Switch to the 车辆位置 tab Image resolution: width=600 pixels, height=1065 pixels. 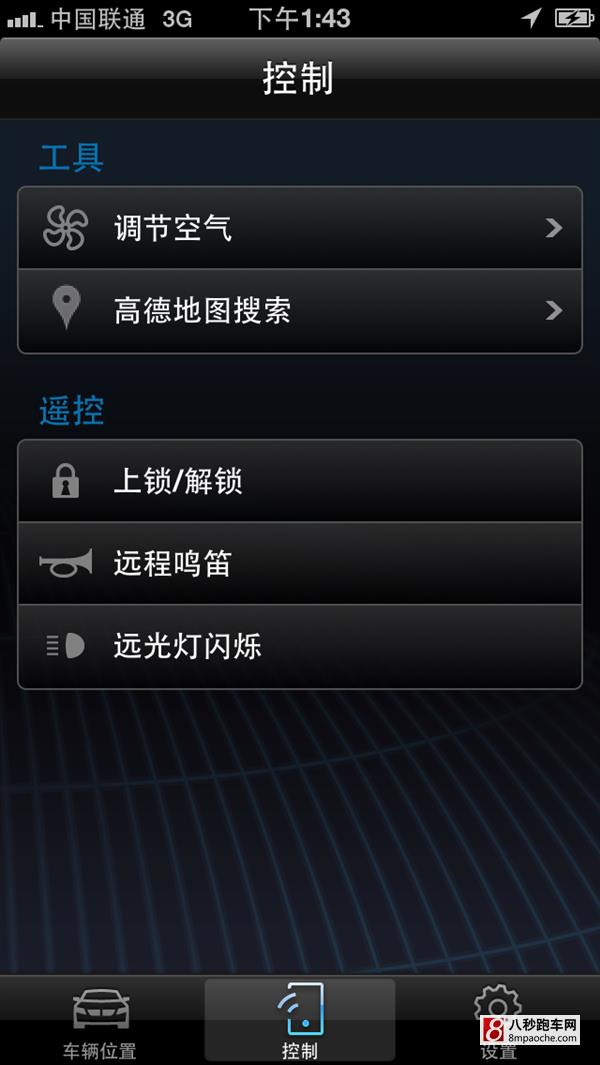pos(100,1020)
